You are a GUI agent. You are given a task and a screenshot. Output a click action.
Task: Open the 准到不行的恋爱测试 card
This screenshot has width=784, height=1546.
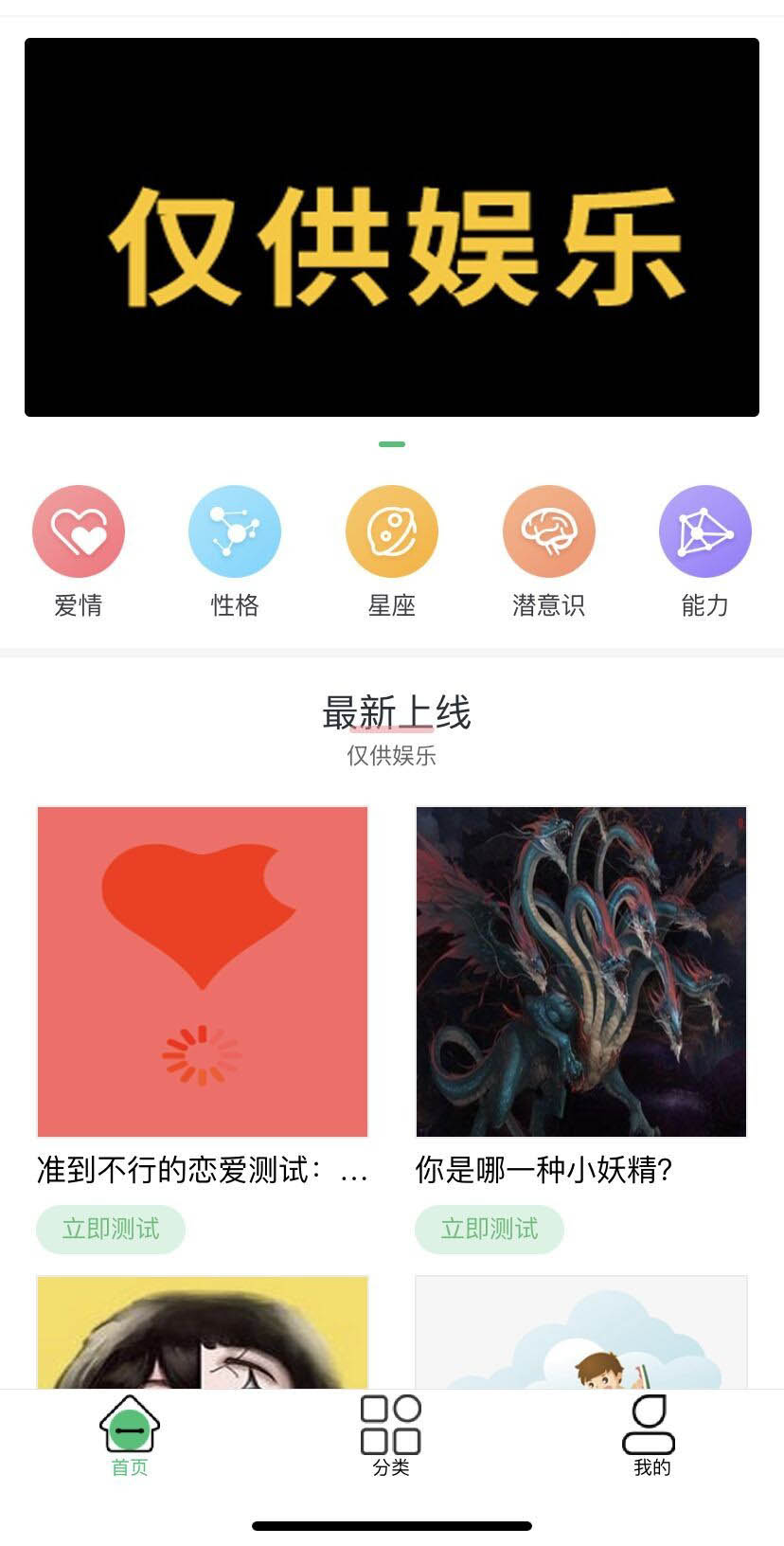tap(203, 972)
